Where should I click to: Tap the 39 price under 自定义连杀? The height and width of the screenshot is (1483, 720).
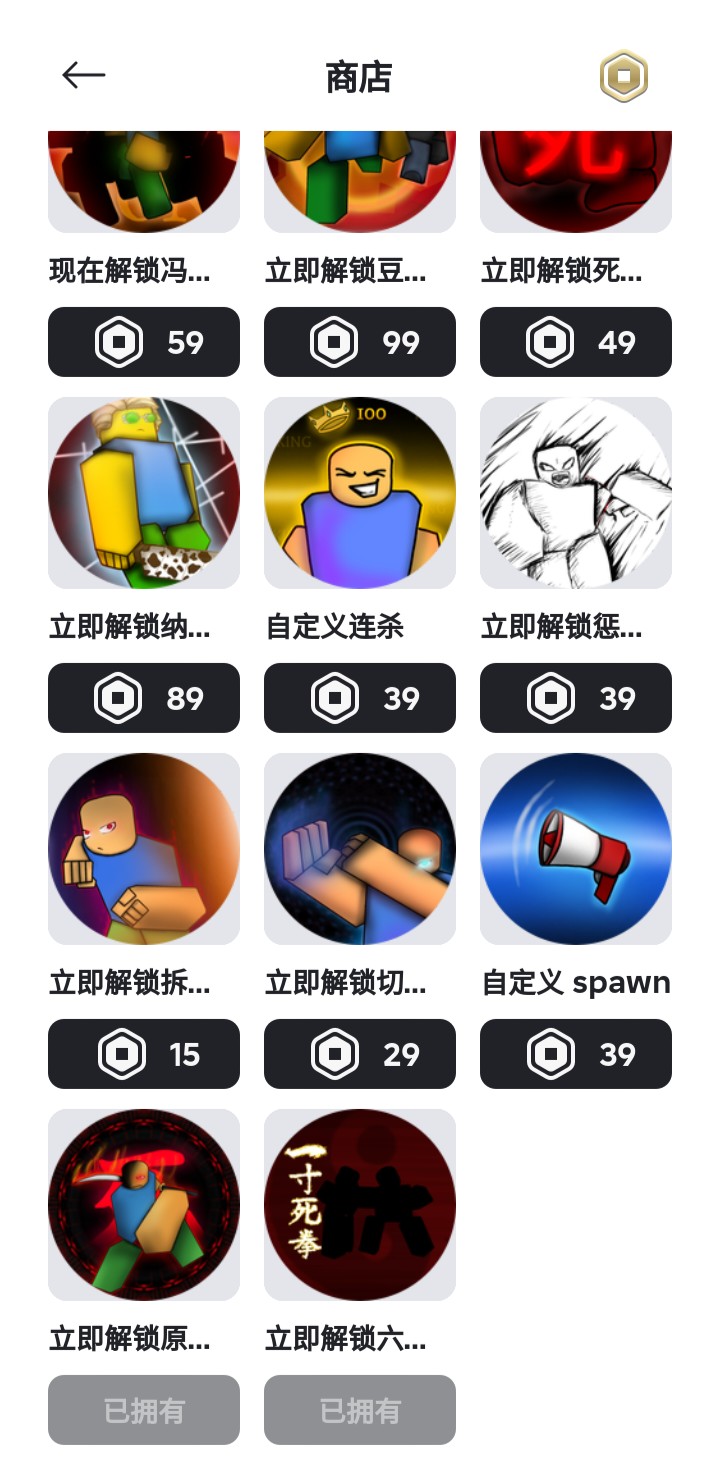(360, 698)
